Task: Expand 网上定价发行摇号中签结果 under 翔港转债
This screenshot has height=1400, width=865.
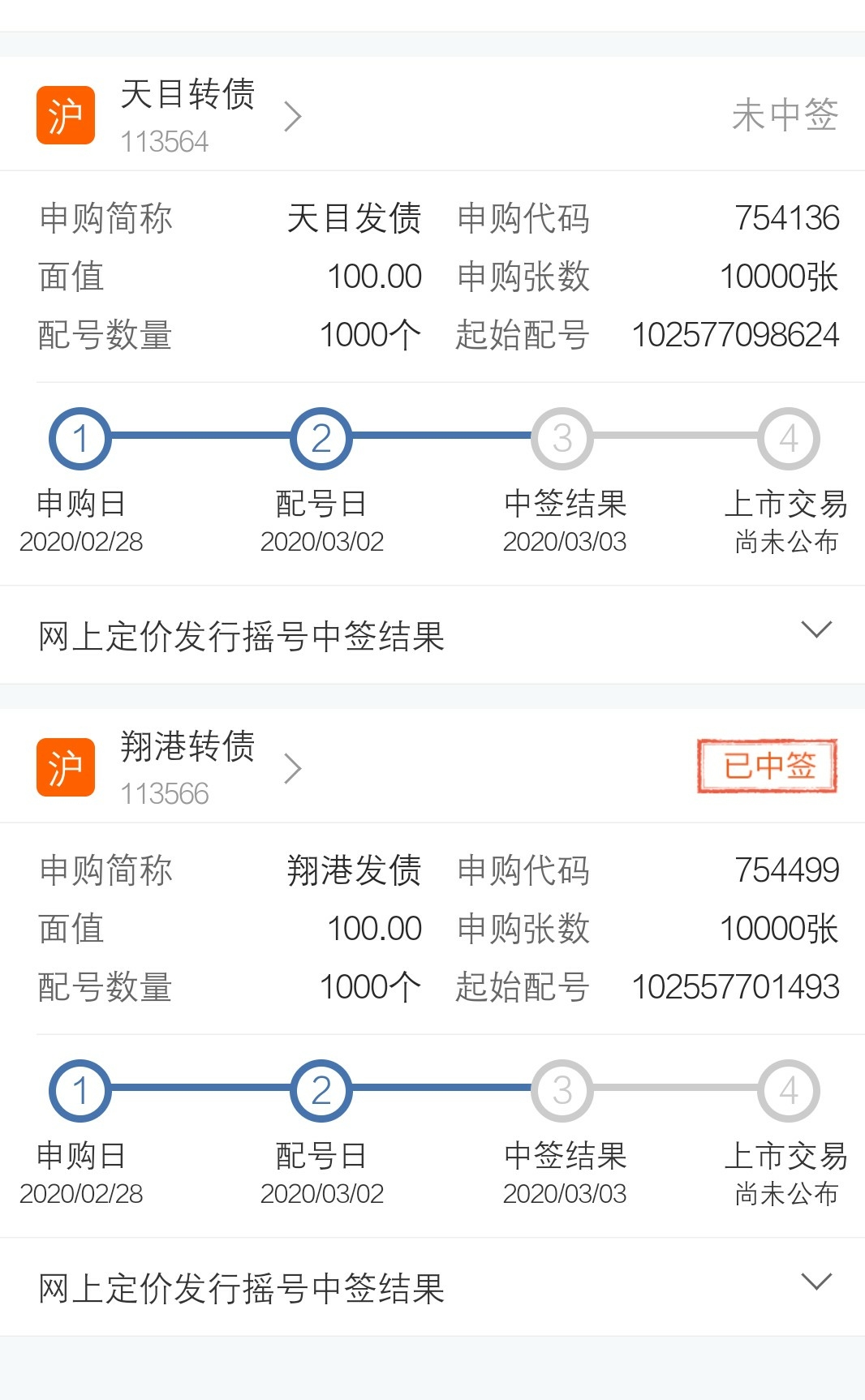Action: pyautogui.click(x=432, y=1286)
